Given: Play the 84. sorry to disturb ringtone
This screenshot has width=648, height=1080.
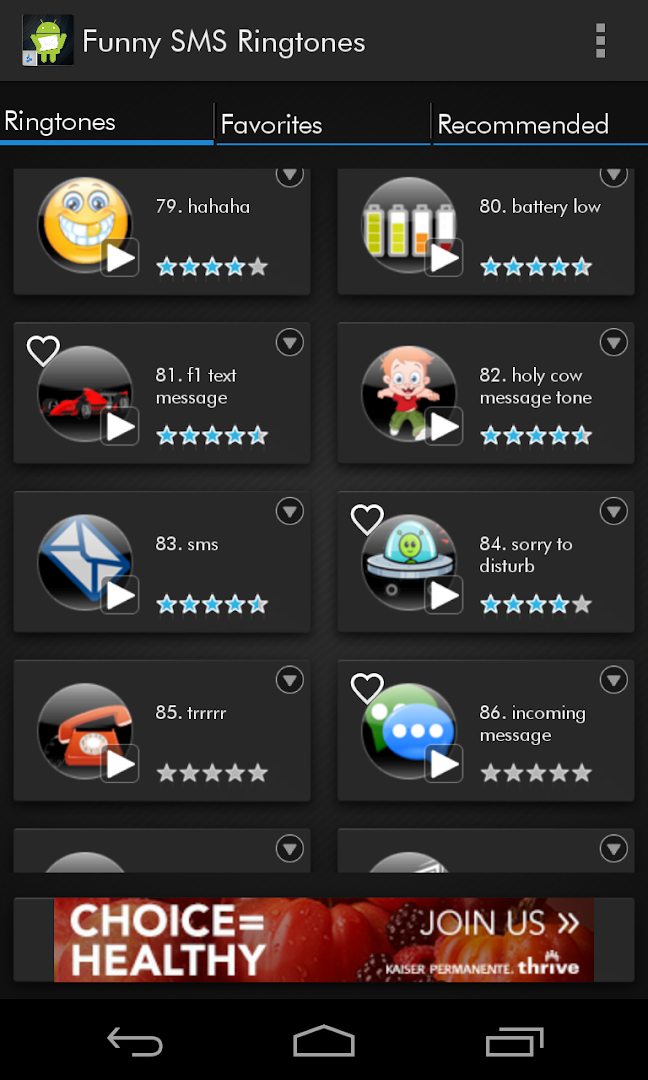Looking at the screenshot, I should tap(444, 596).
